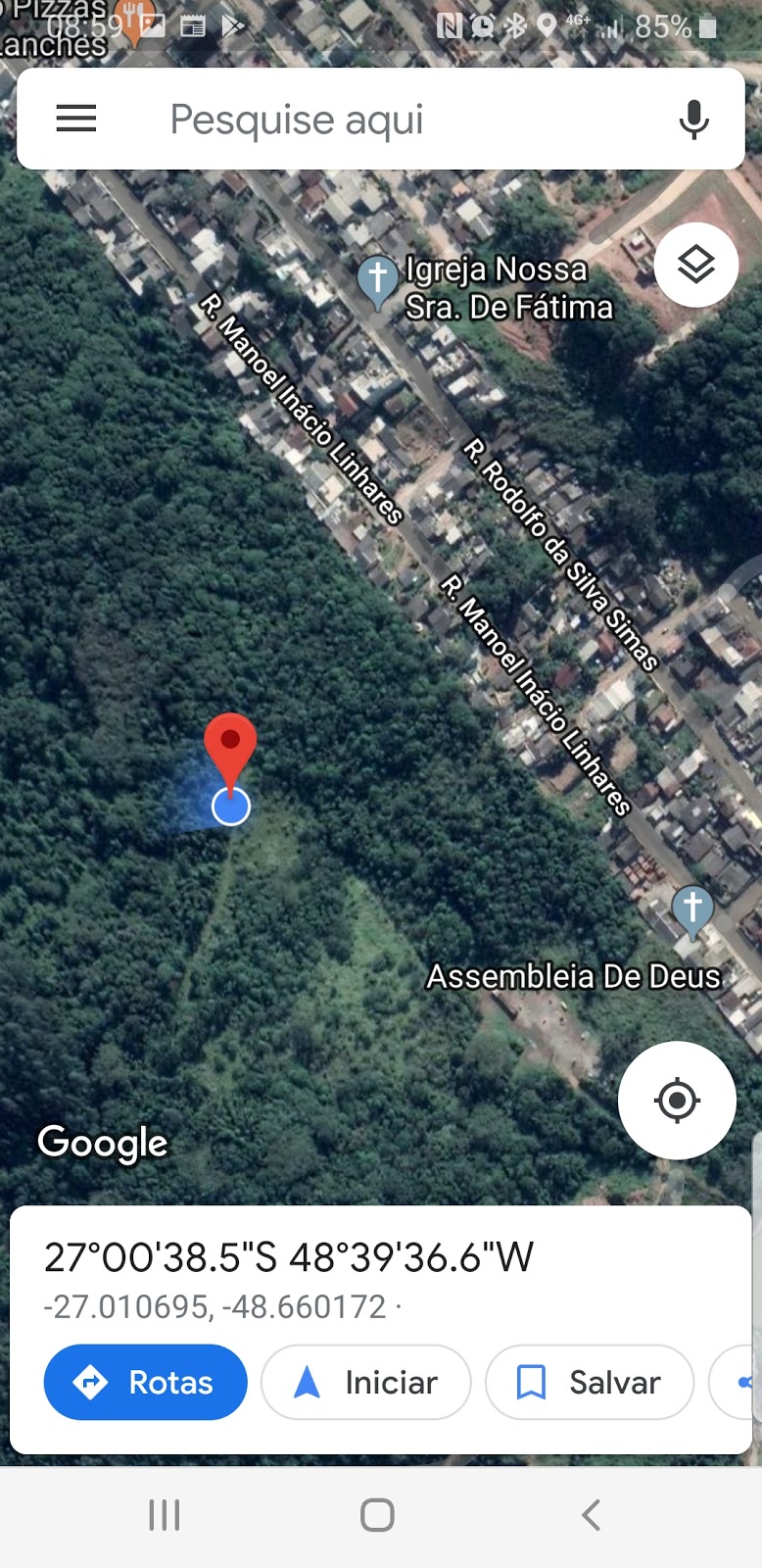The height and width of the screenshot is (1568, 762).
Task: Start voice search with the microphone
Action: (x=693, y=120)
